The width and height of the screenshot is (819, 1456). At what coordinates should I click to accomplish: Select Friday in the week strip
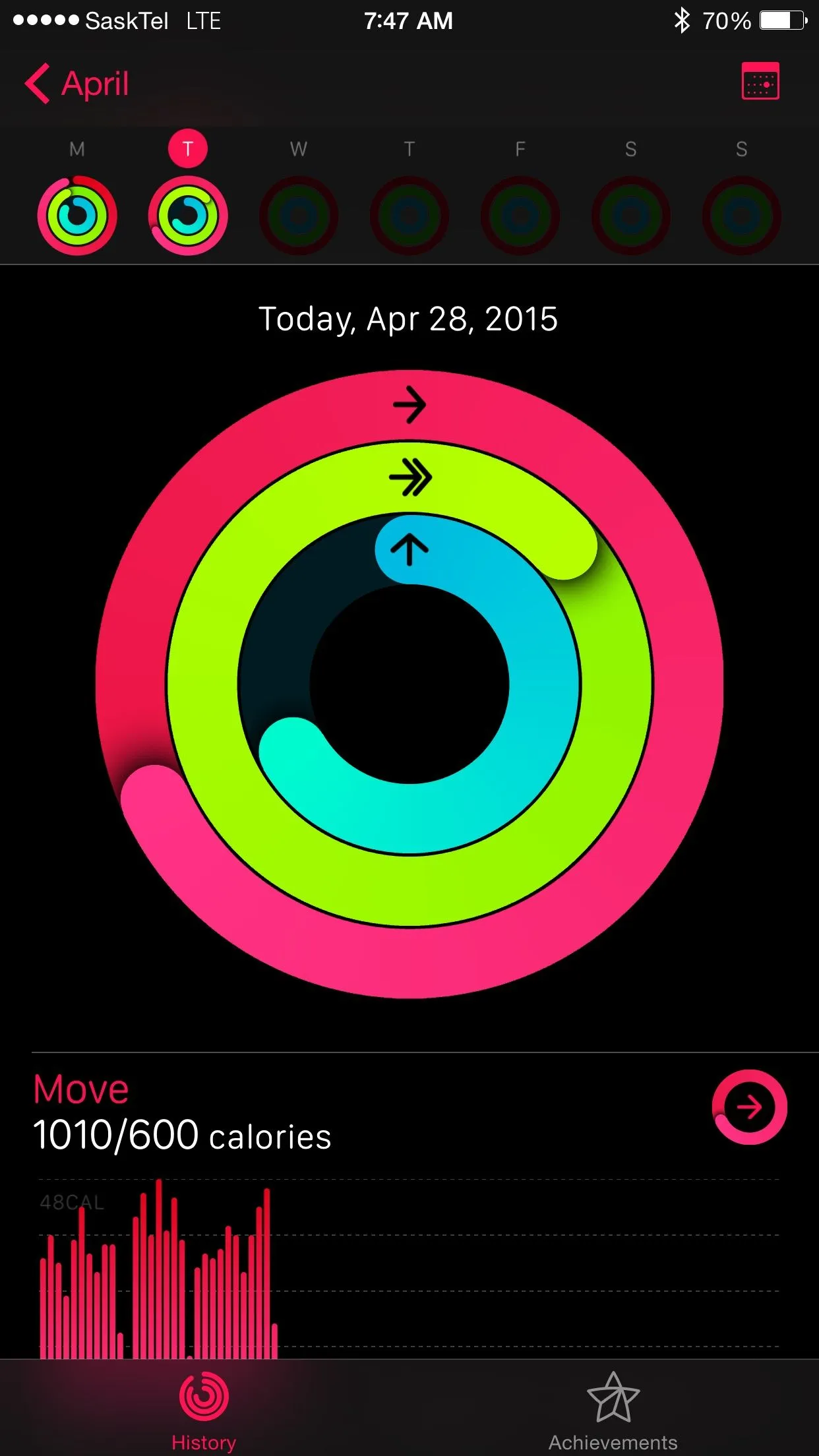[520, 214]
